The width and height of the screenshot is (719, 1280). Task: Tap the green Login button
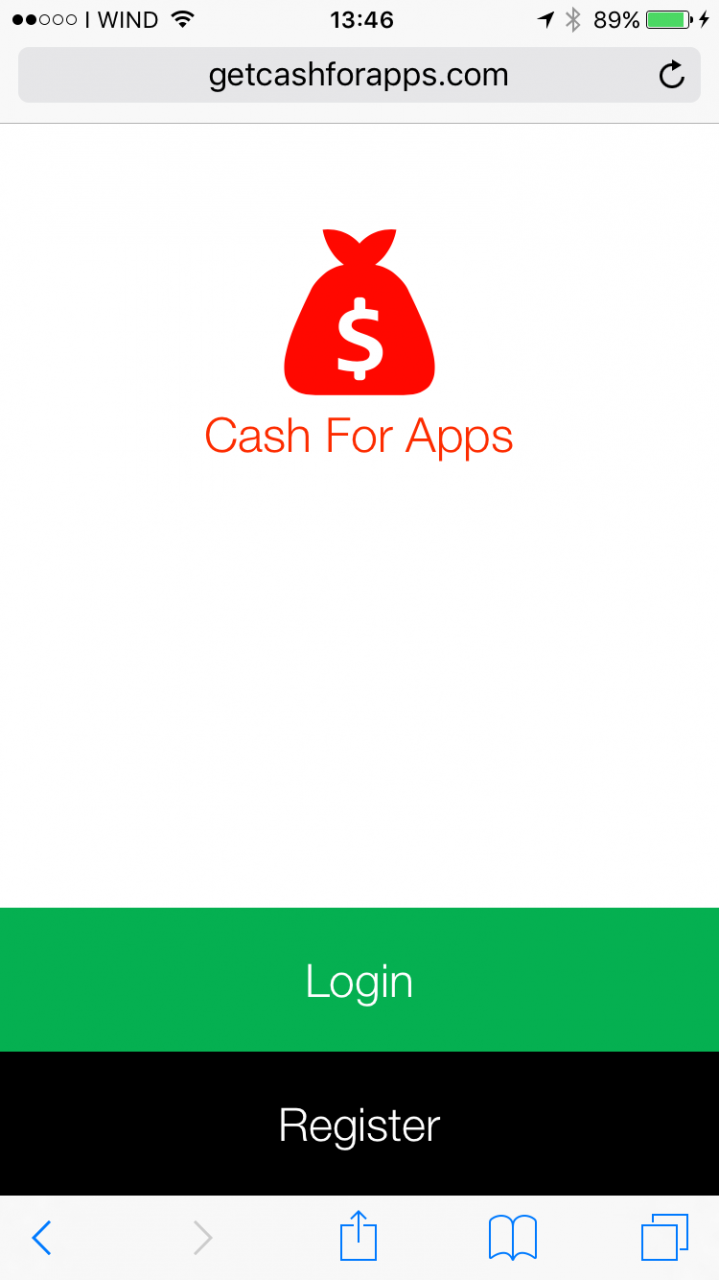click(359, 980)
